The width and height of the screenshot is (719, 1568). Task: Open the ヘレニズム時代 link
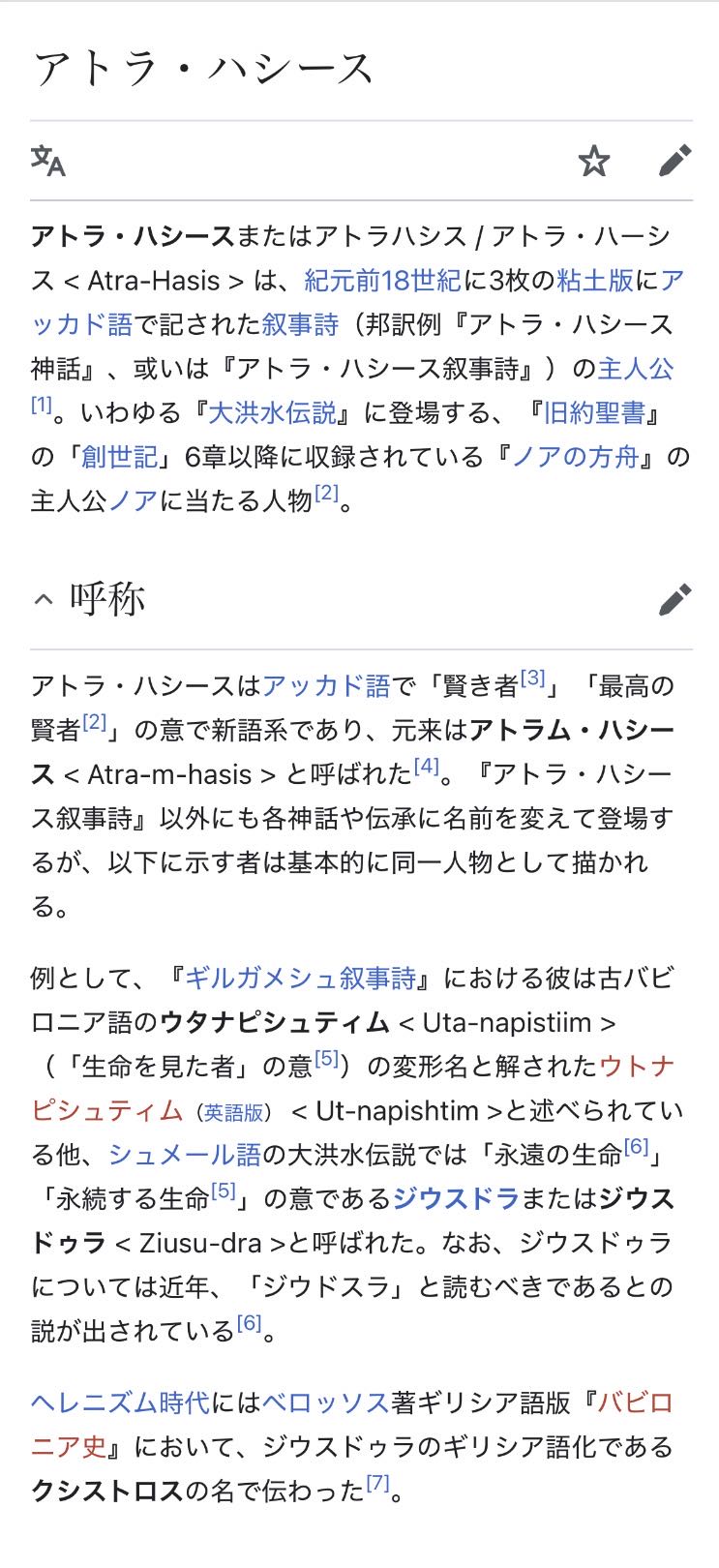(120, 1402)
